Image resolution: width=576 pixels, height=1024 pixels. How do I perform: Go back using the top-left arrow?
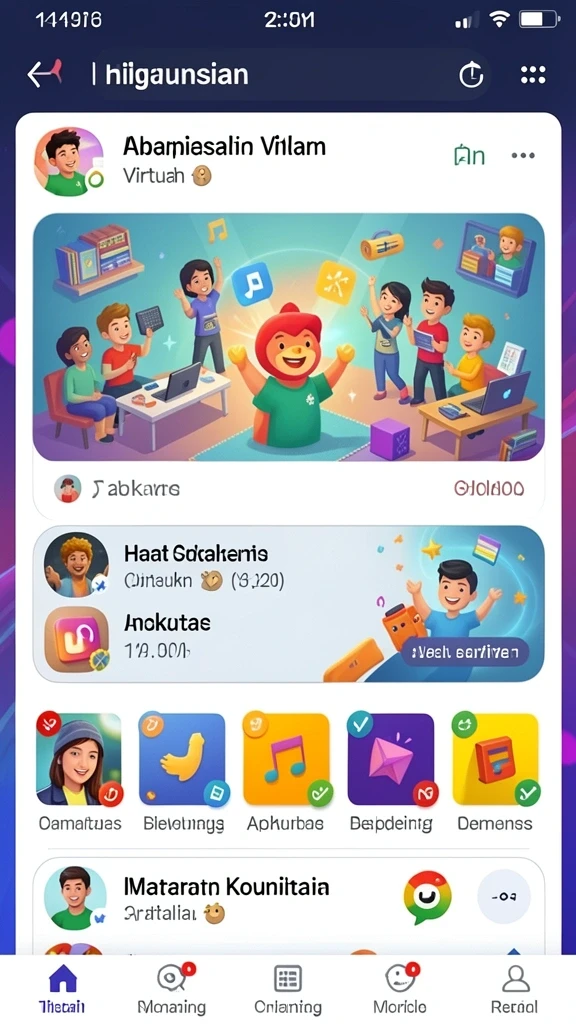click(x=44, y=74)
